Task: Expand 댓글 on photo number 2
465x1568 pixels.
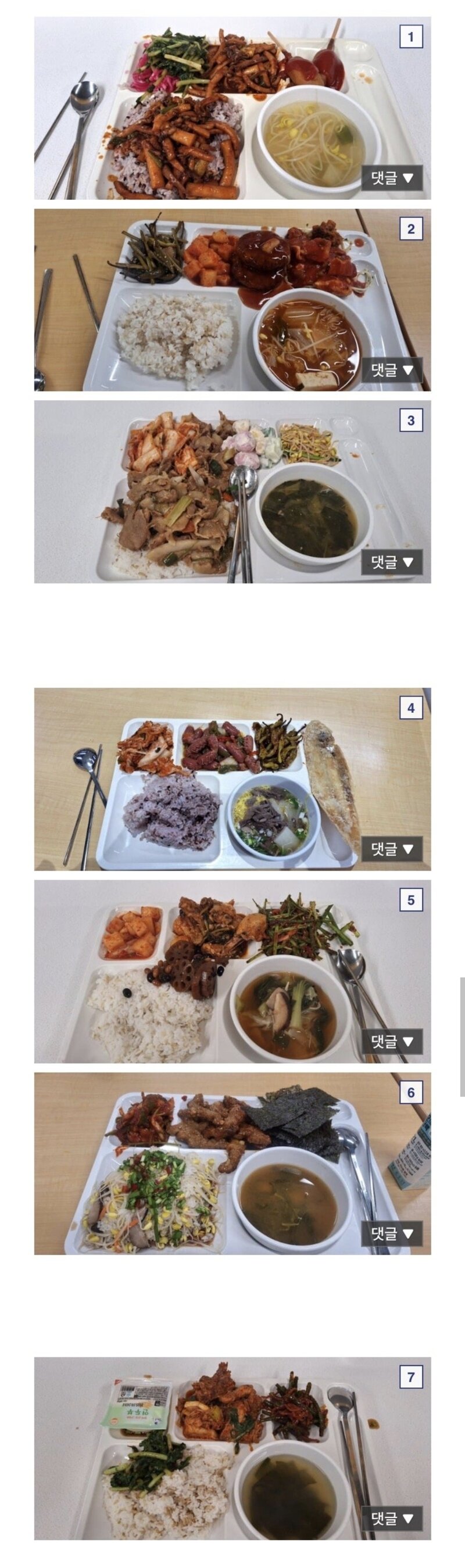Action: coord(392,369)
